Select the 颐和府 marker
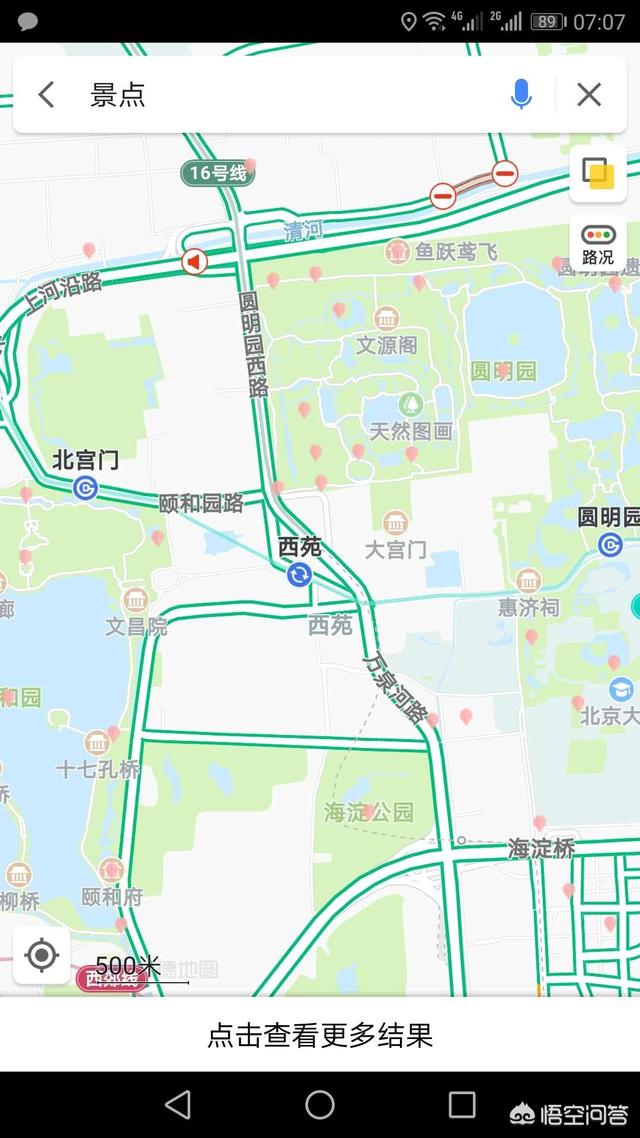Image resolution: width=640 pixels, height=1138 pixels. 111,870
